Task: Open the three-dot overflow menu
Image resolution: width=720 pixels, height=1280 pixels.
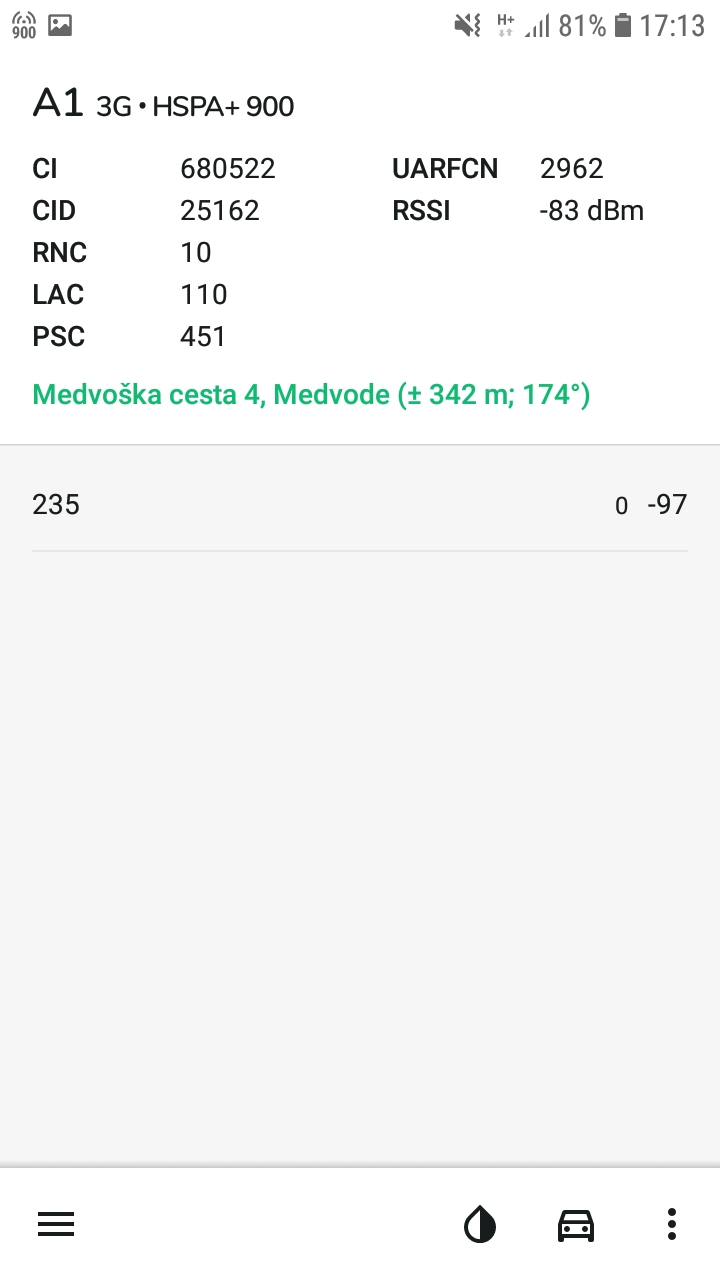Action: pyautogui.click(x=672, y=1224)
